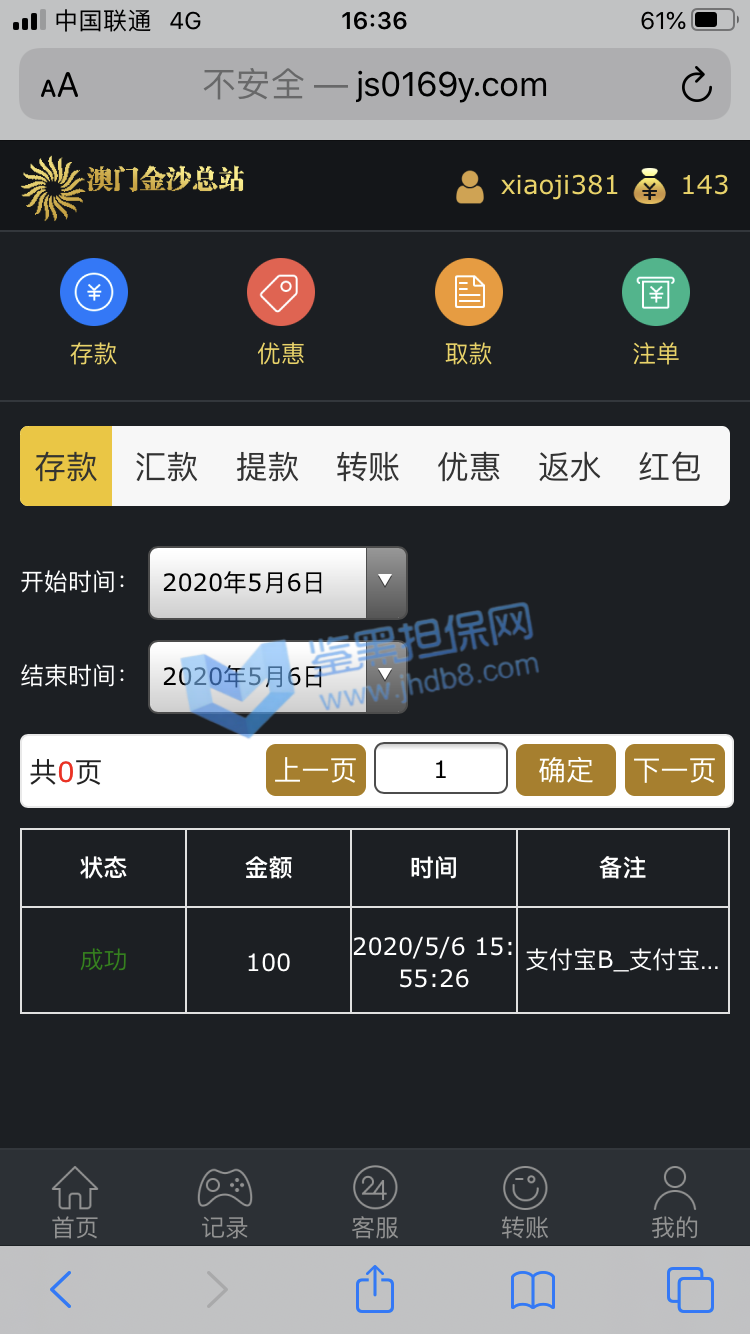Open the 注单 bet records icon

[656, 293]
